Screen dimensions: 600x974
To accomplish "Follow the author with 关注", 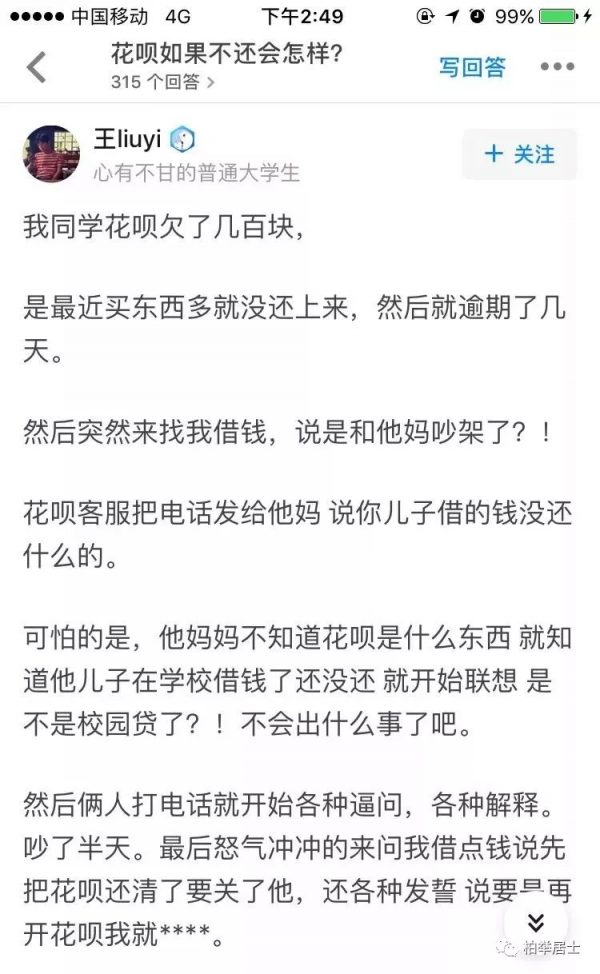I will click(x=519, y=154).
